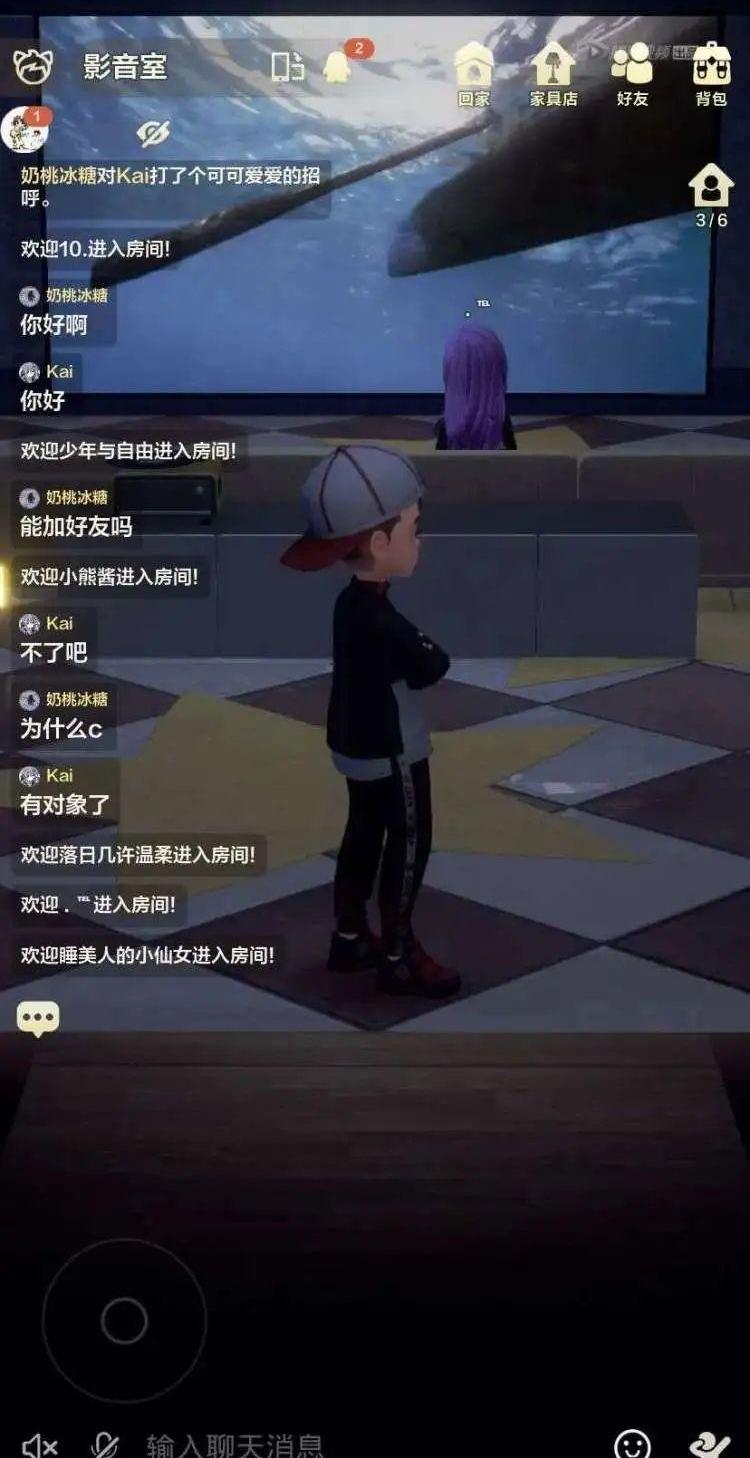View room members 3/6

point(711,196)
